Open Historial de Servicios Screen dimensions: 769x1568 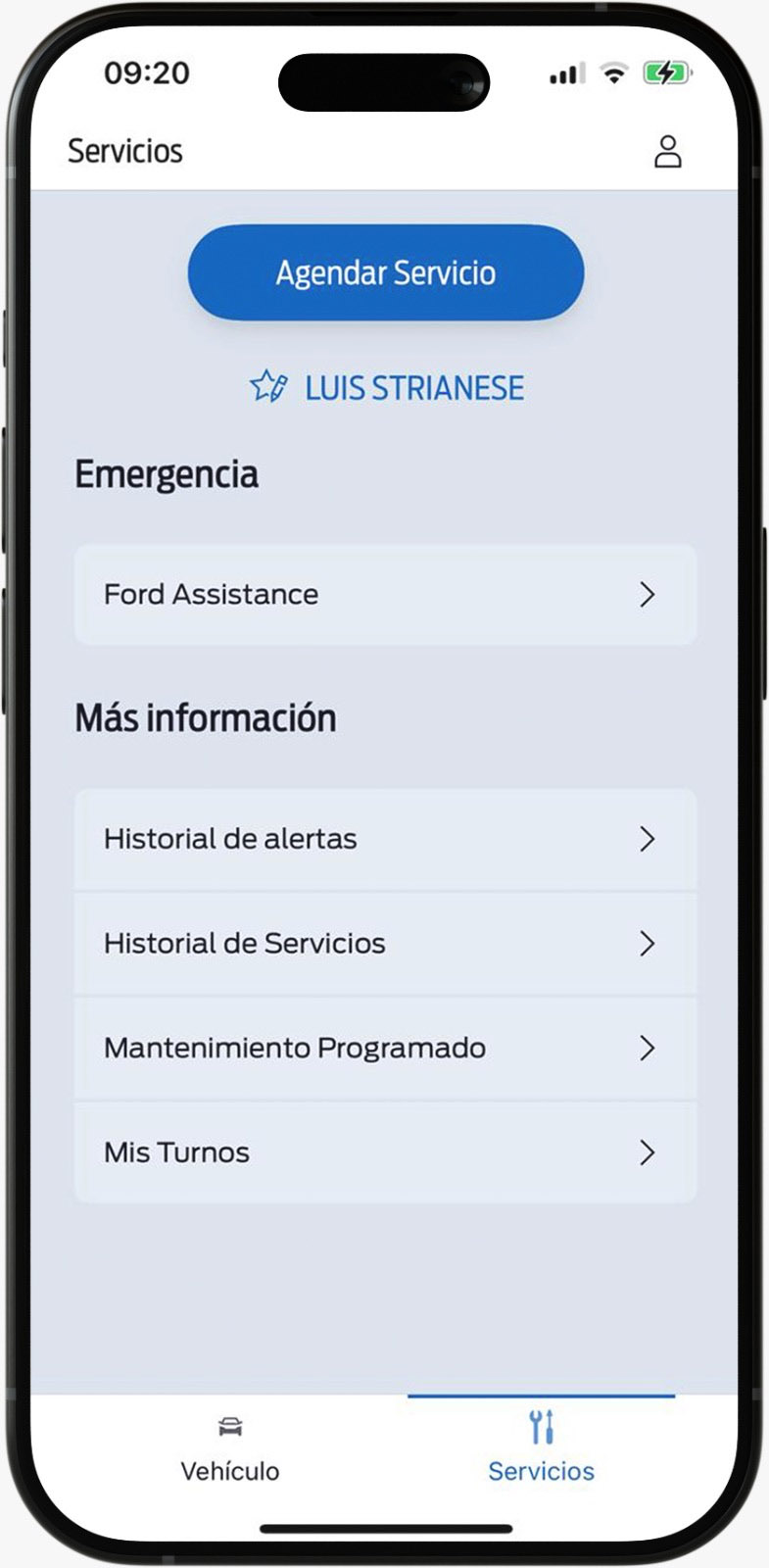tap(385, 944)
